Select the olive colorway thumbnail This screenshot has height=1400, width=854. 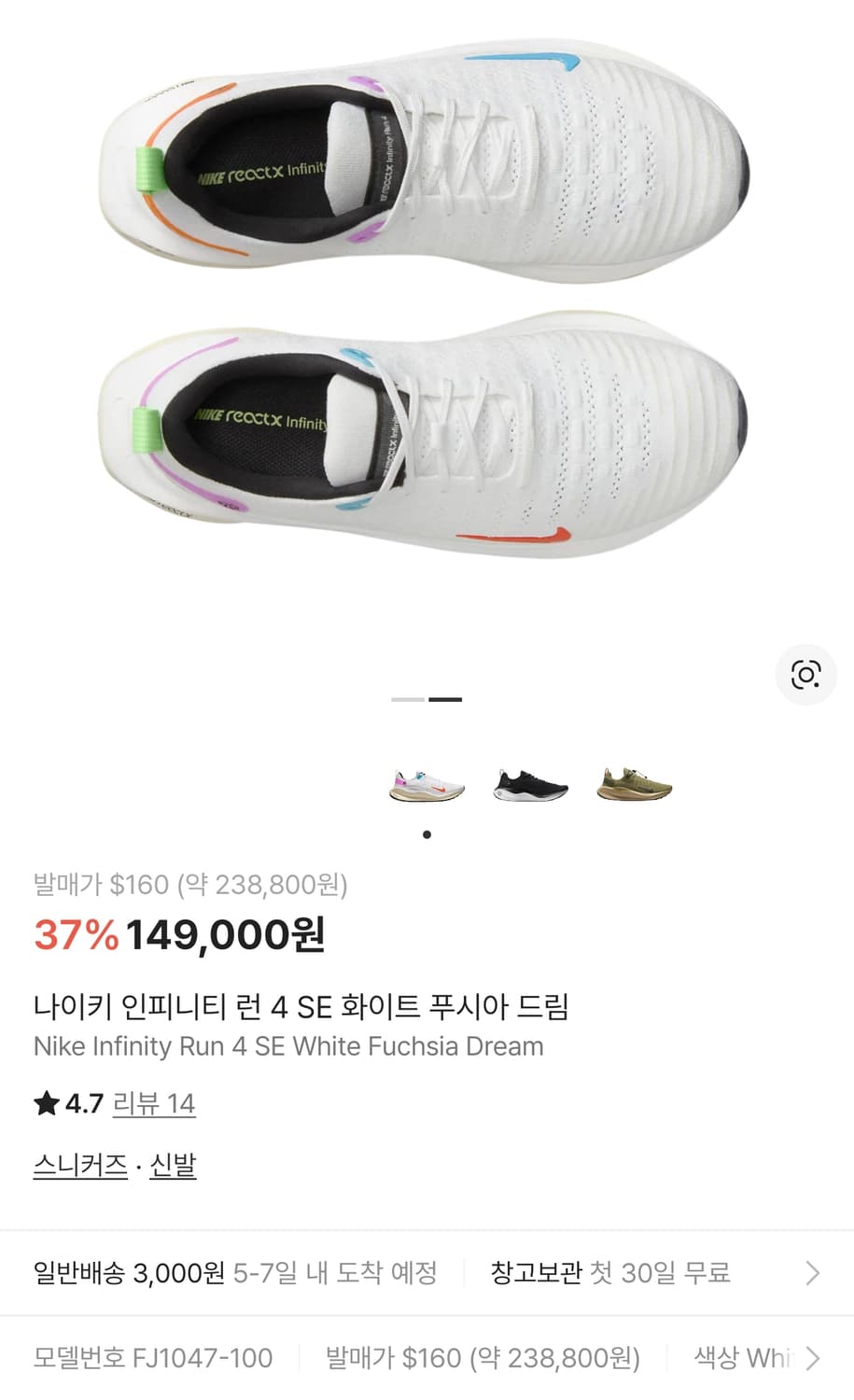point(634,785)
